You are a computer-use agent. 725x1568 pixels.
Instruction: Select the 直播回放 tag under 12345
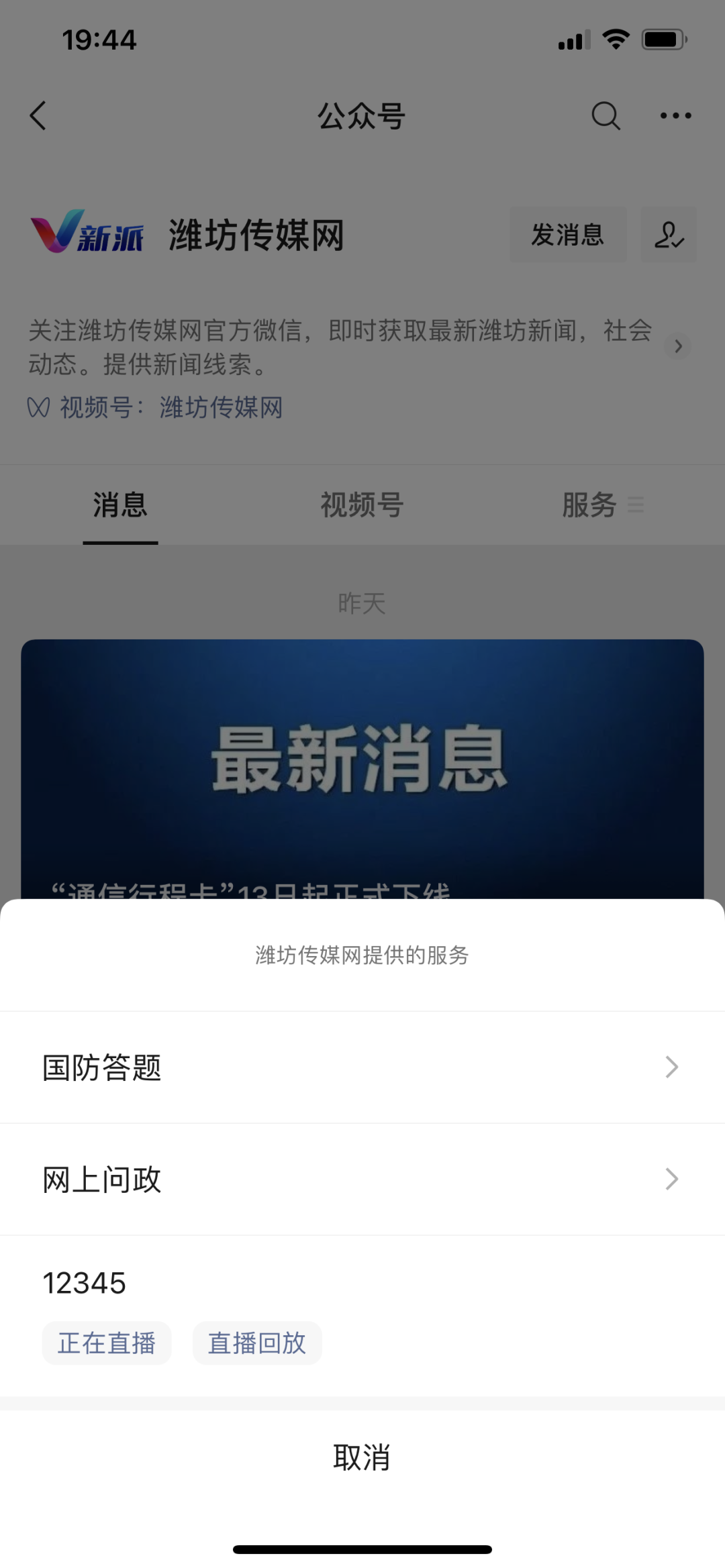pos(256,1343)
